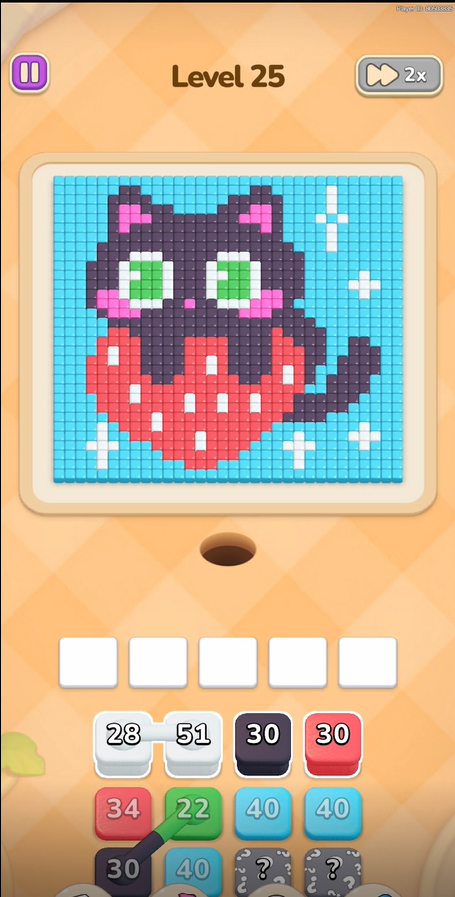Select the white block numbered 51
455x897 pixels.
pos(193,743)
